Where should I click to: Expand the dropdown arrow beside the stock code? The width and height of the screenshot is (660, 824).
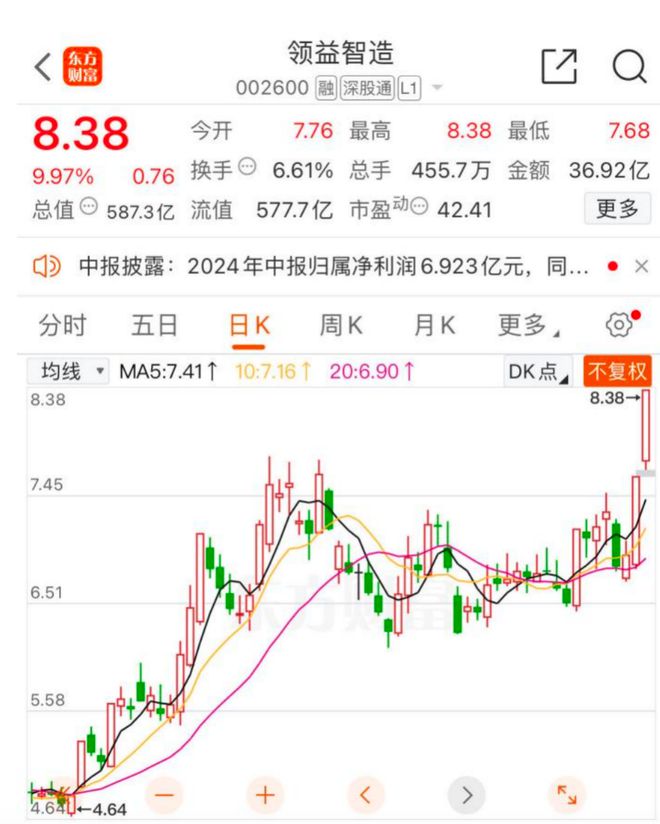click(437, 87)
